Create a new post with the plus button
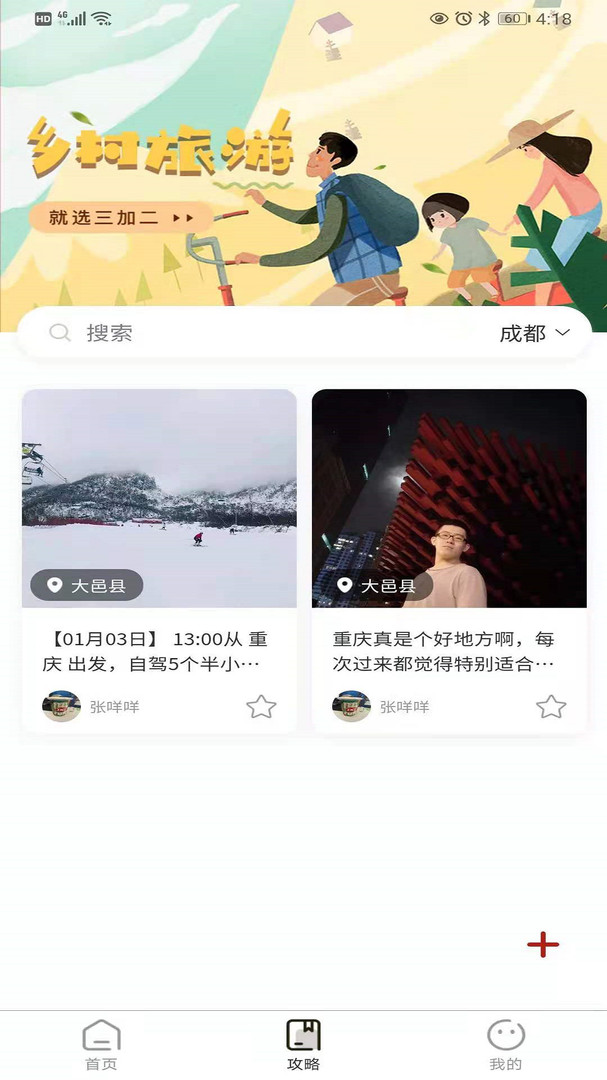607x1080 pixels. 543,944
